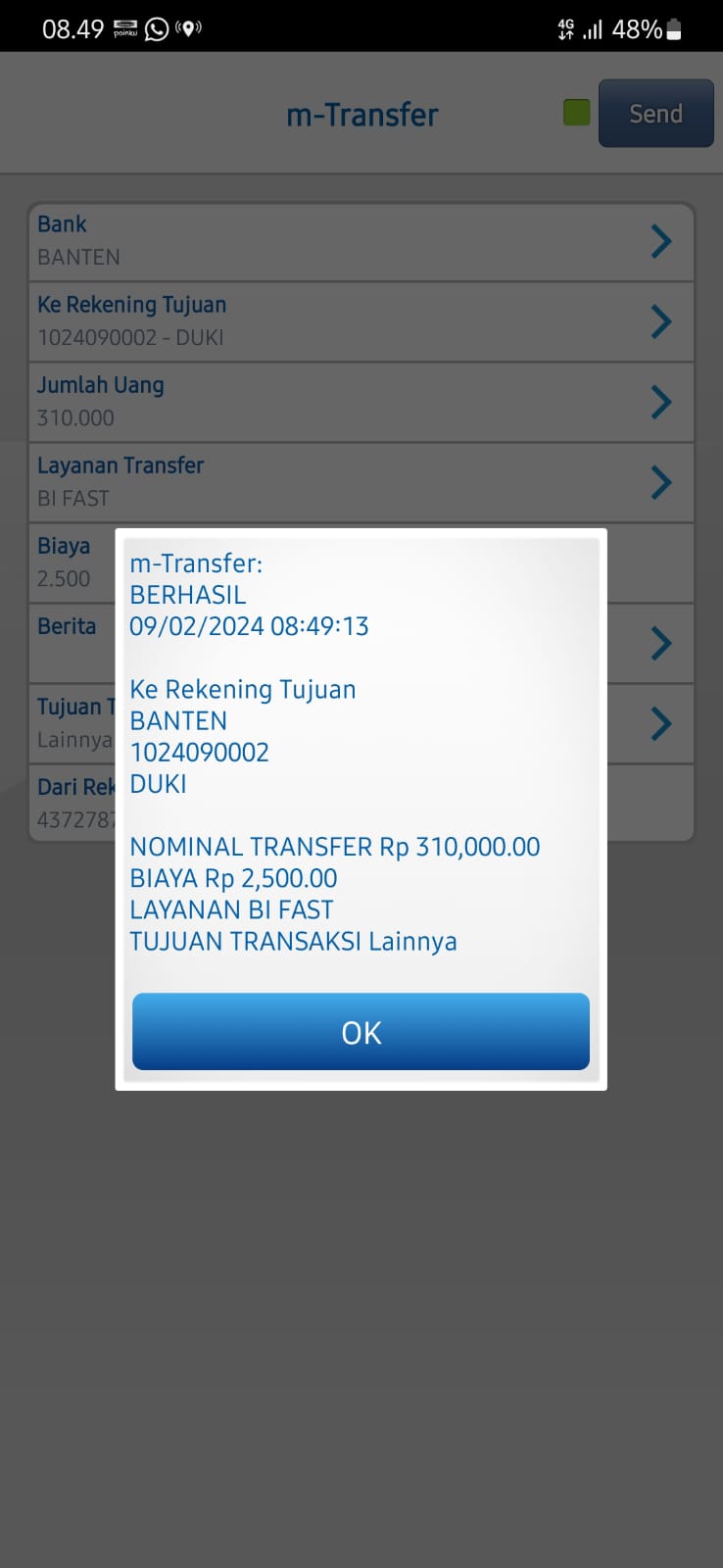Open the Ke Rekening Tujuan row
Screen dimensions: 723x1568
point(361,321)
